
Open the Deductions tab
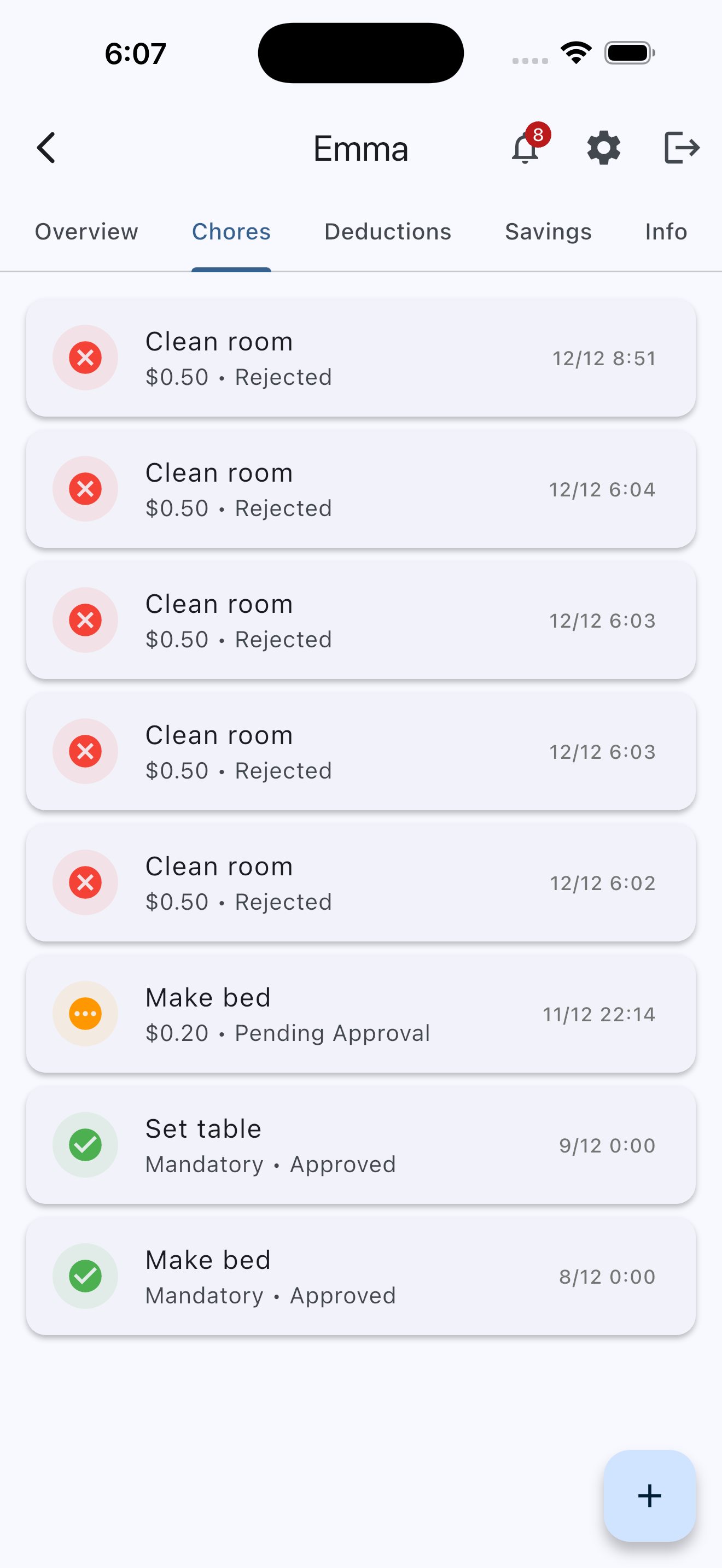pos(387,231)
